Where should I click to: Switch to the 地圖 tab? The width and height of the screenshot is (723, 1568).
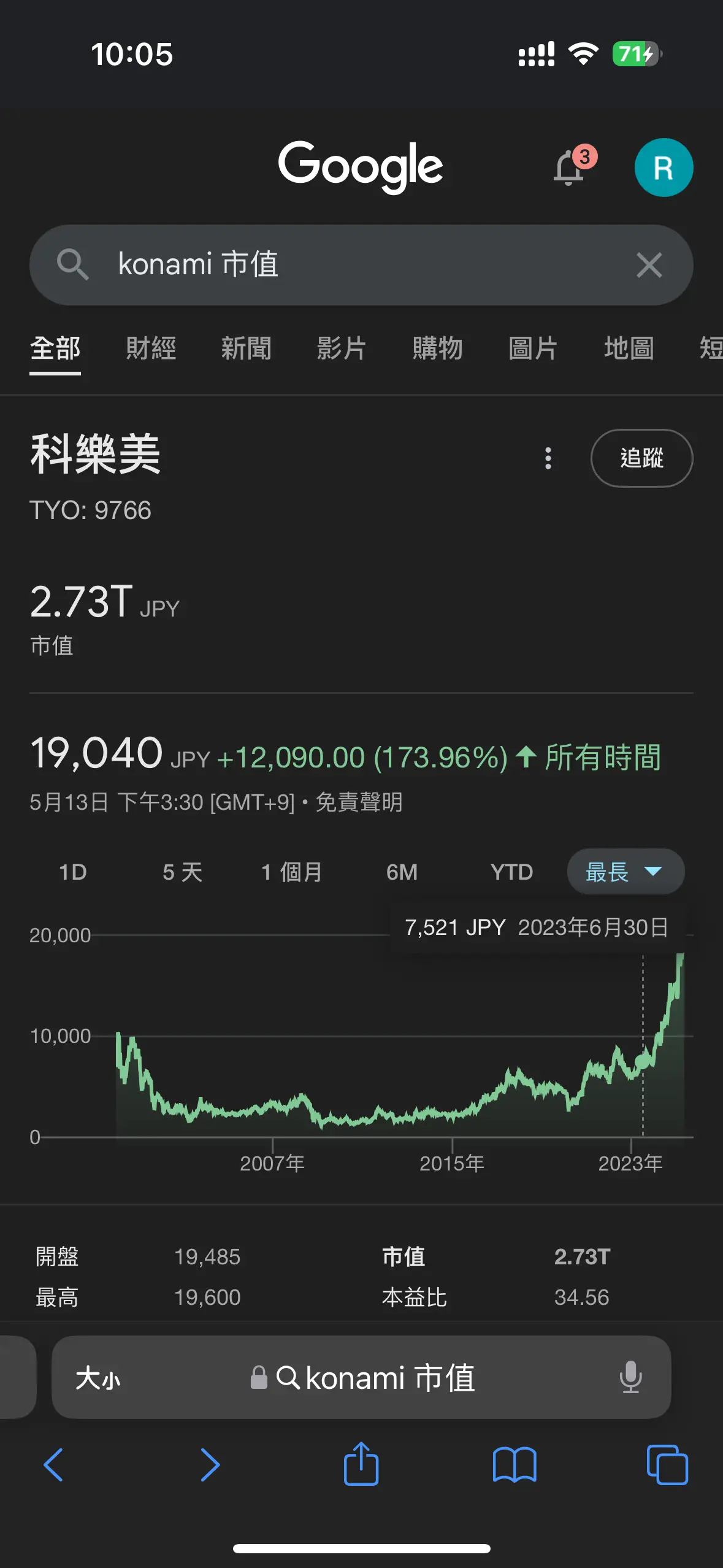tap(629, 348)
